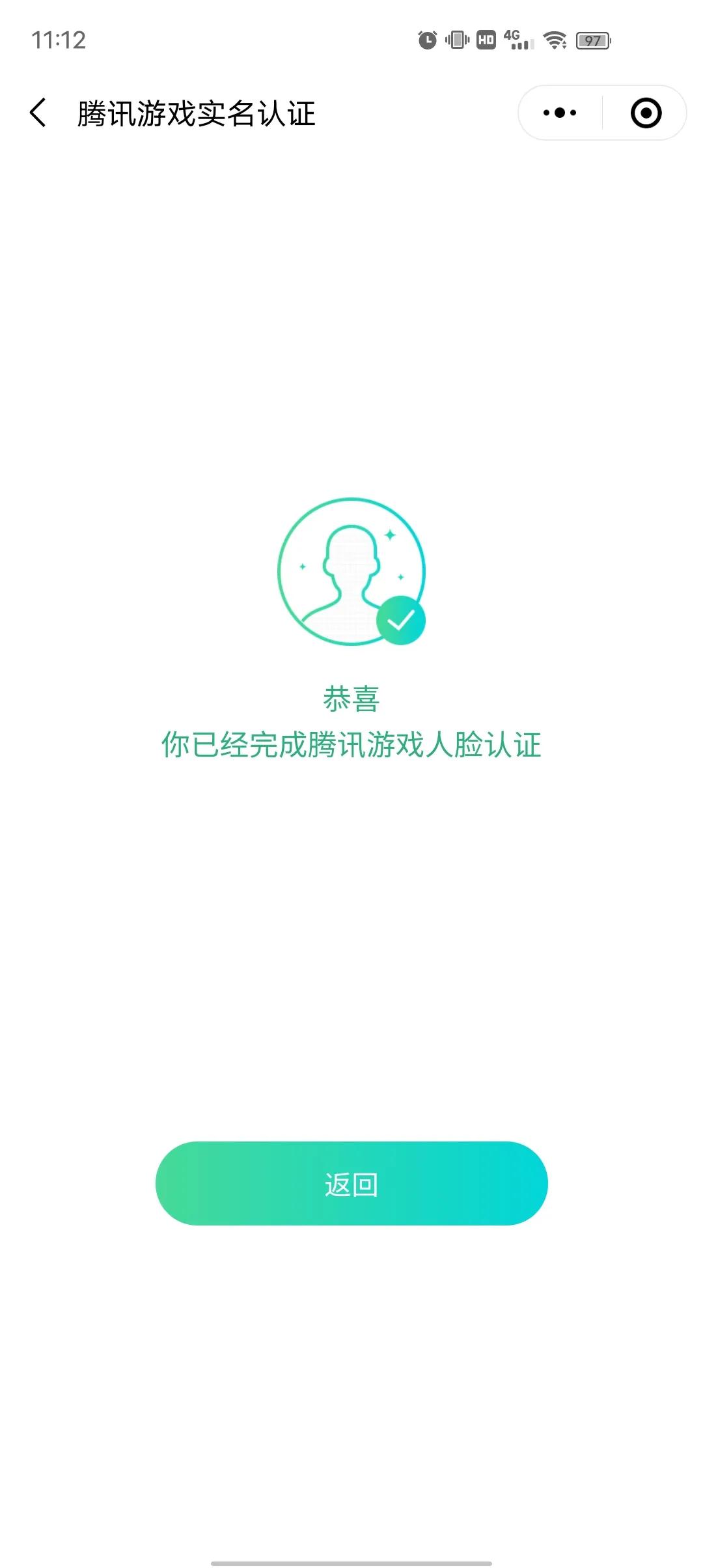Image resolution: width=703 pixels, height=1568 pixels.
Task: Click the 你已经完成腾讯游戏人脸认证 message text
Action: click(x=351, y=746)
